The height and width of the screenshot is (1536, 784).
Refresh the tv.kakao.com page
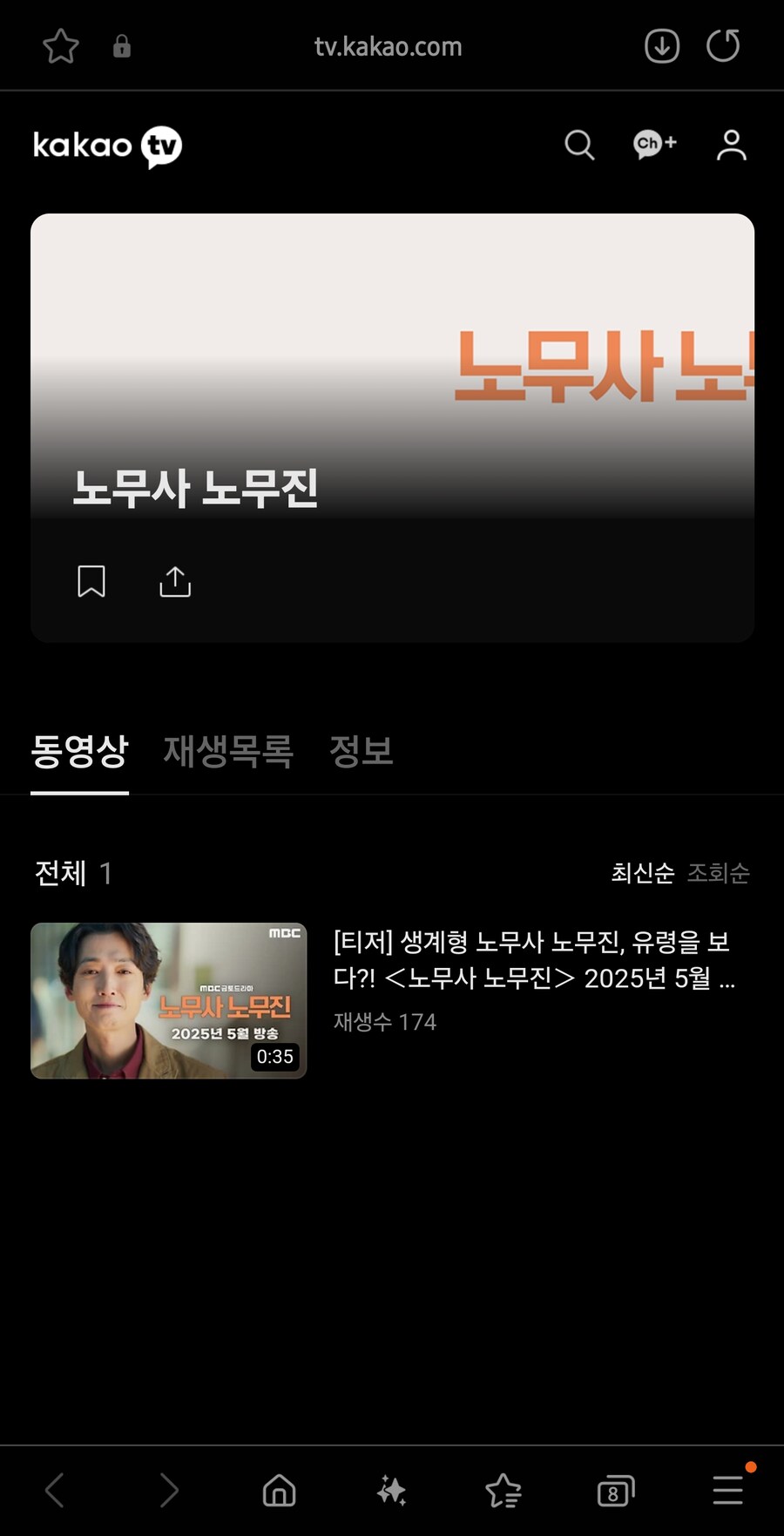pyautogui.click(x=723, y=45)
